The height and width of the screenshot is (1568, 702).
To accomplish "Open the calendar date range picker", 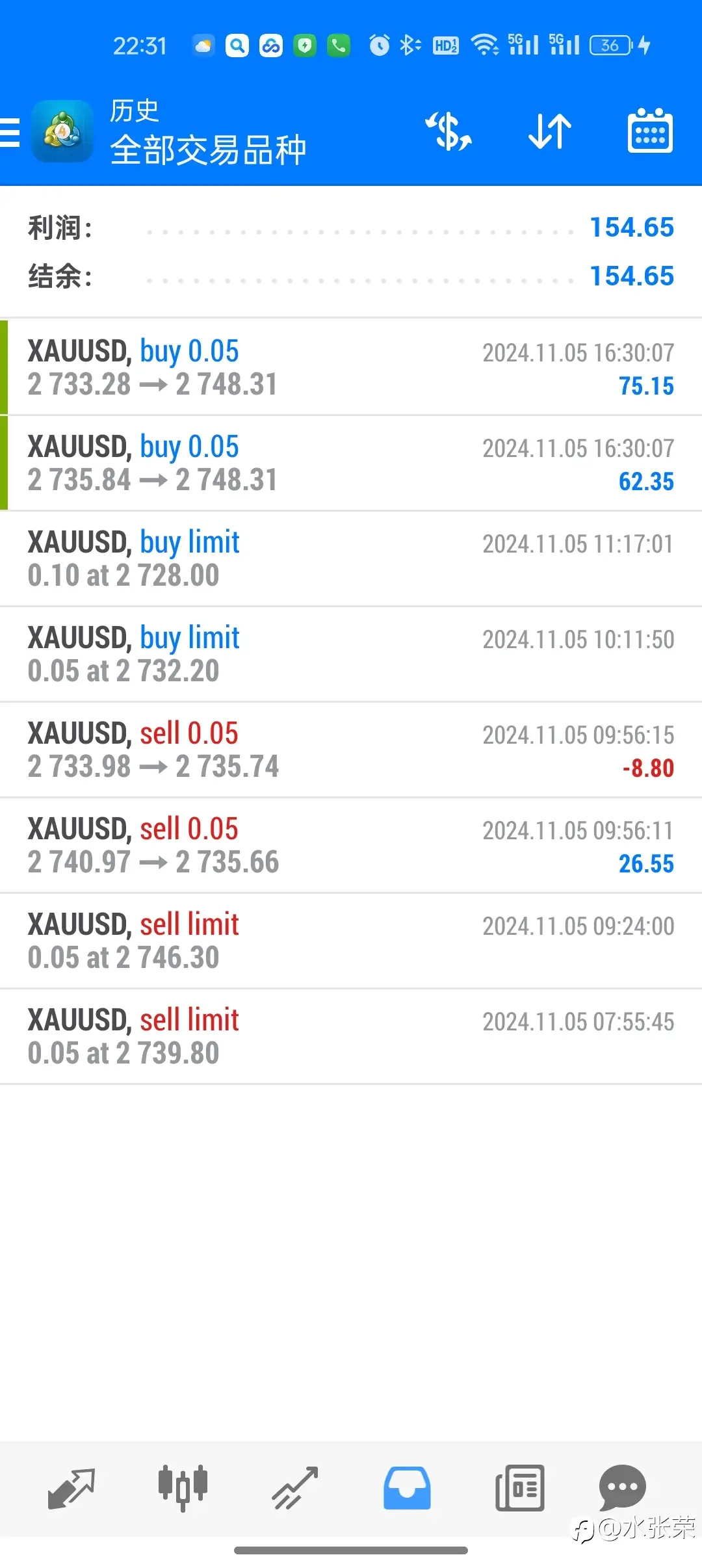I will point(649,131).
